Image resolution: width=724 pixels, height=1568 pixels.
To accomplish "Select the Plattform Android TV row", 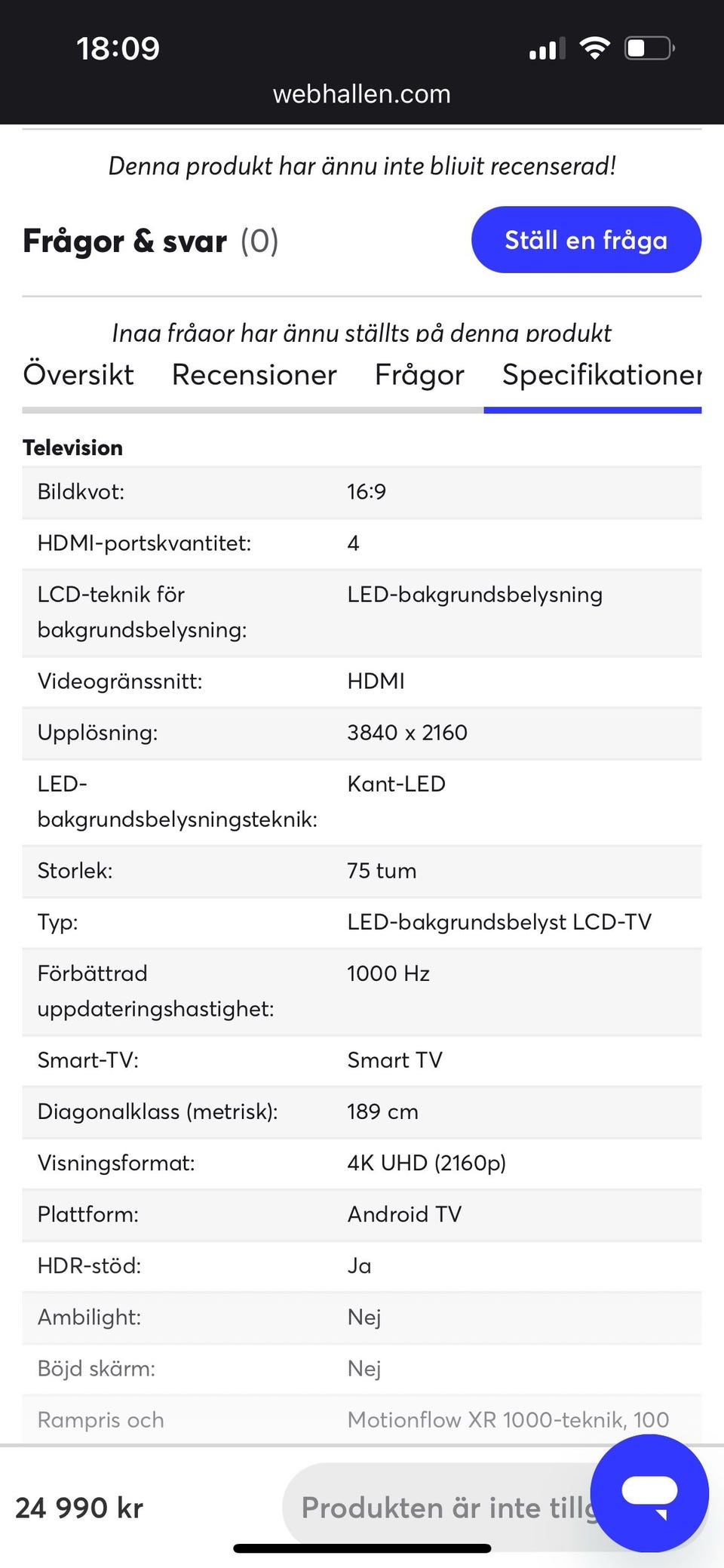I will coord(362,1214).
